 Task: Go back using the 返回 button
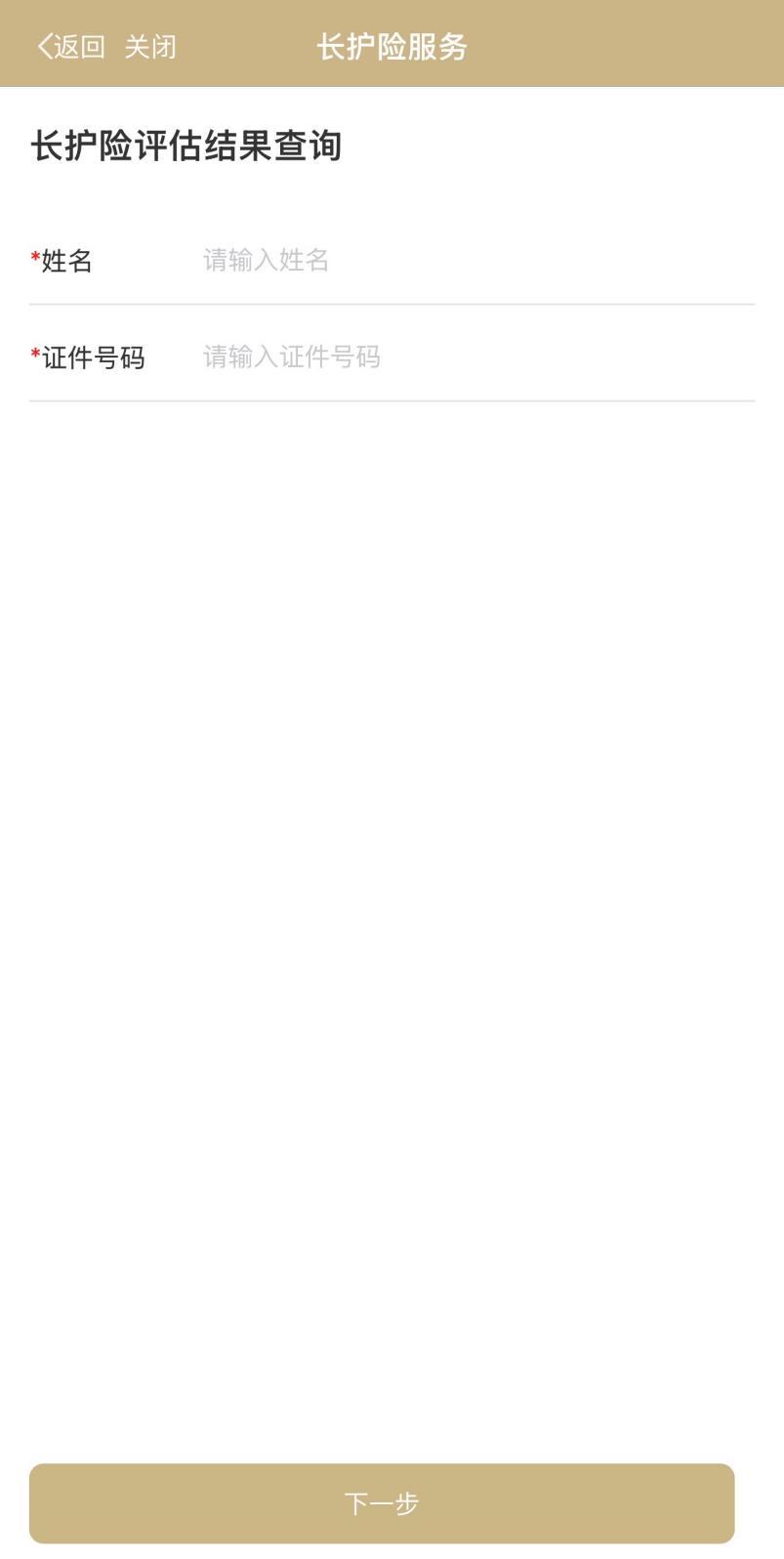click(x=70, y=46)
